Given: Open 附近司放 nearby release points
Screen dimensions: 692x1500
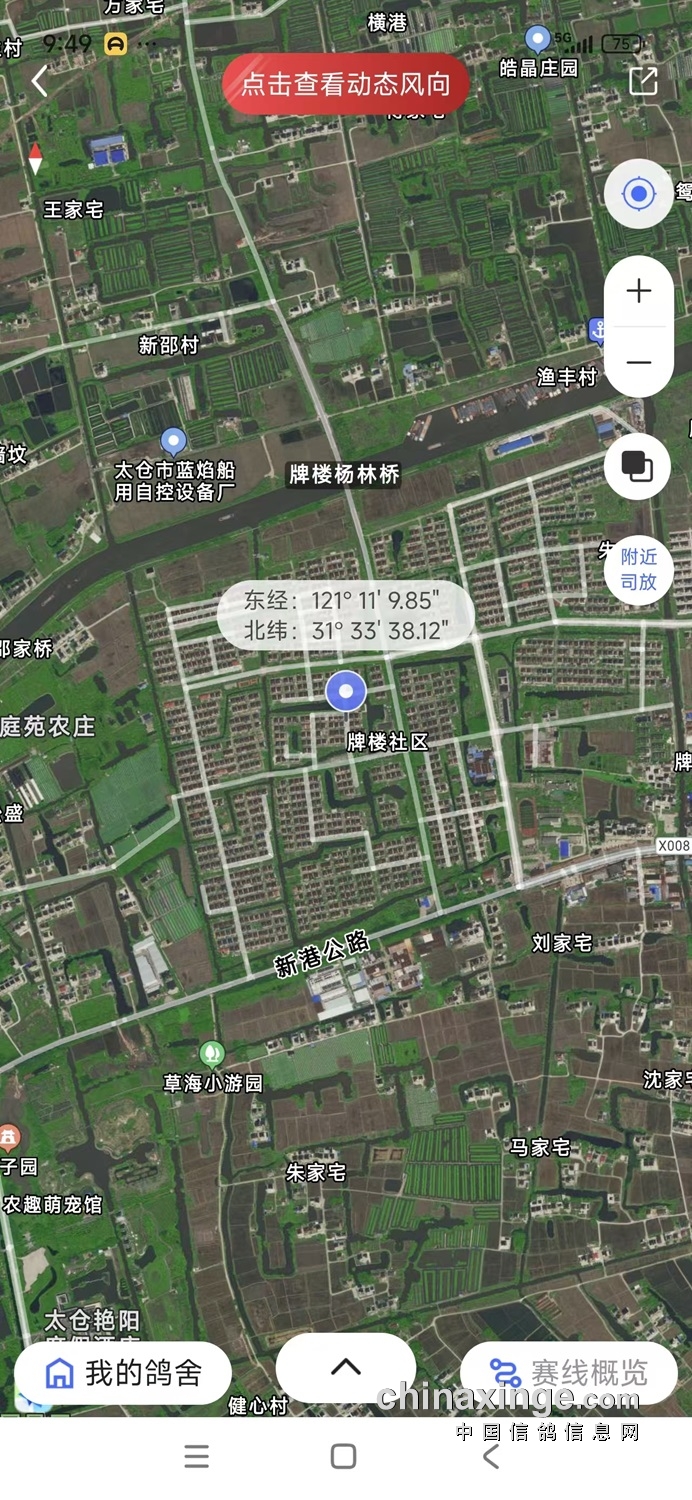Looking at the screenshot, I should 638,569.
